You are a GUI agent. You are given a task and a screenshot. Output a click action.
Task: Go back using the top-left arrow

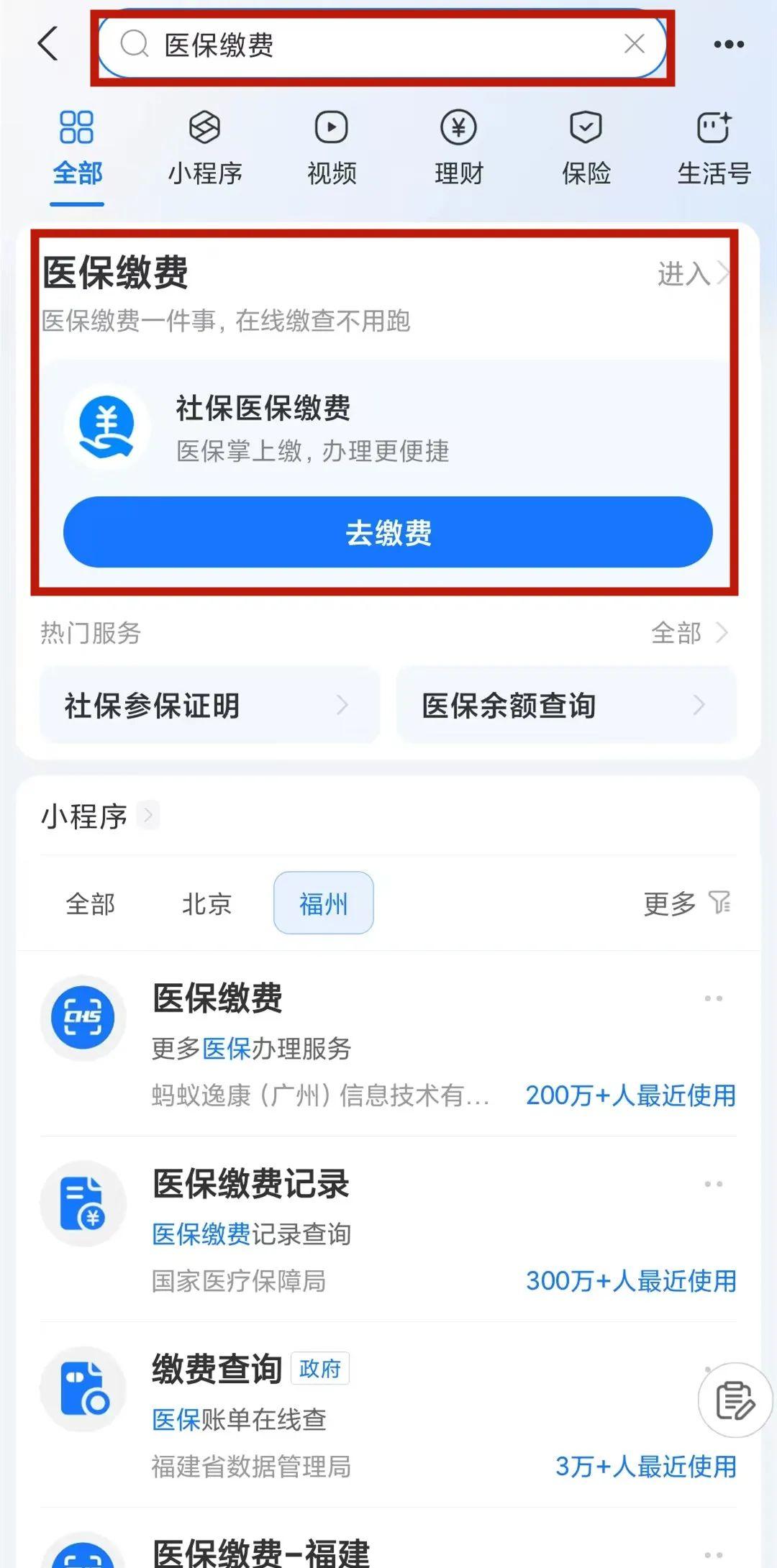pyautogui.click(x=48, y=44)
